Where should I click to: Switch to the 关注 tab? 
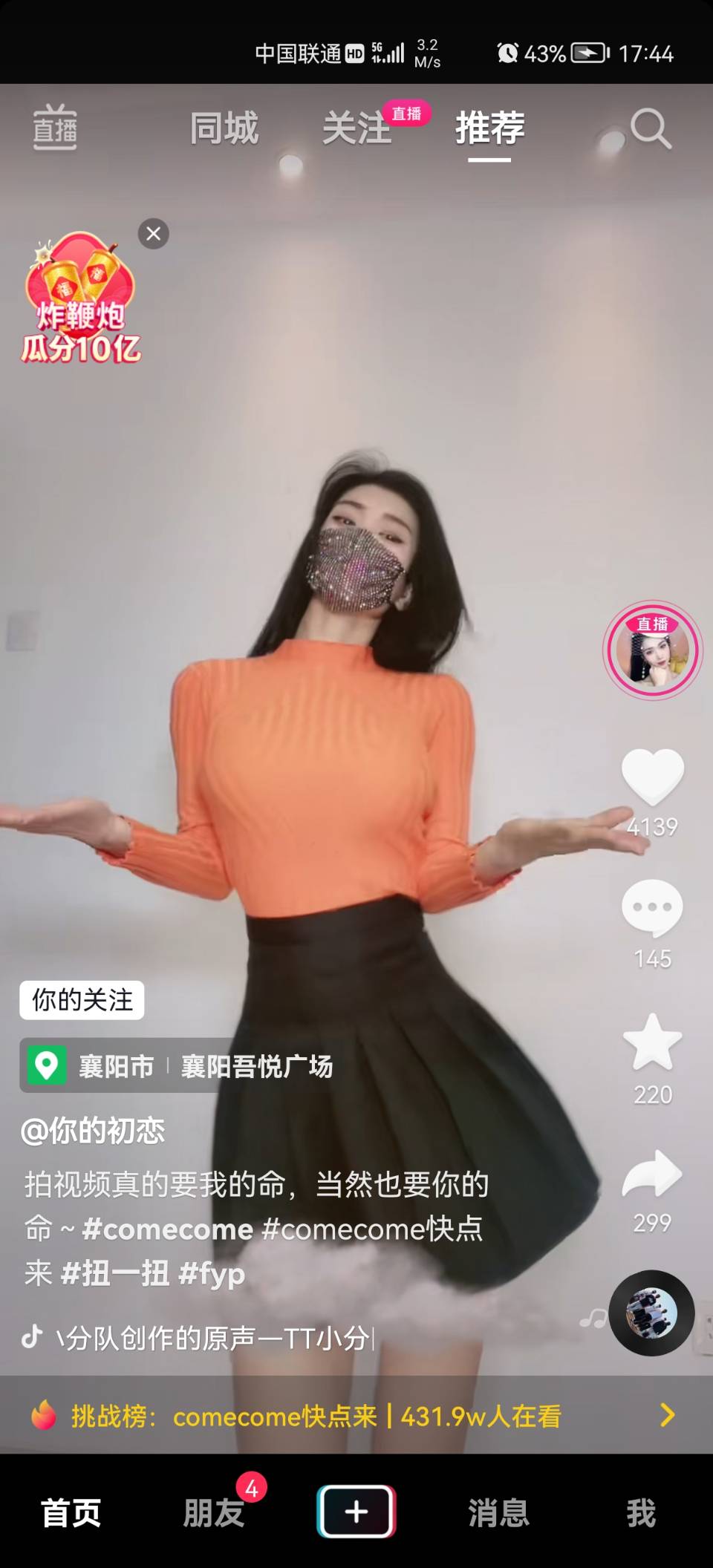[356, 128]
